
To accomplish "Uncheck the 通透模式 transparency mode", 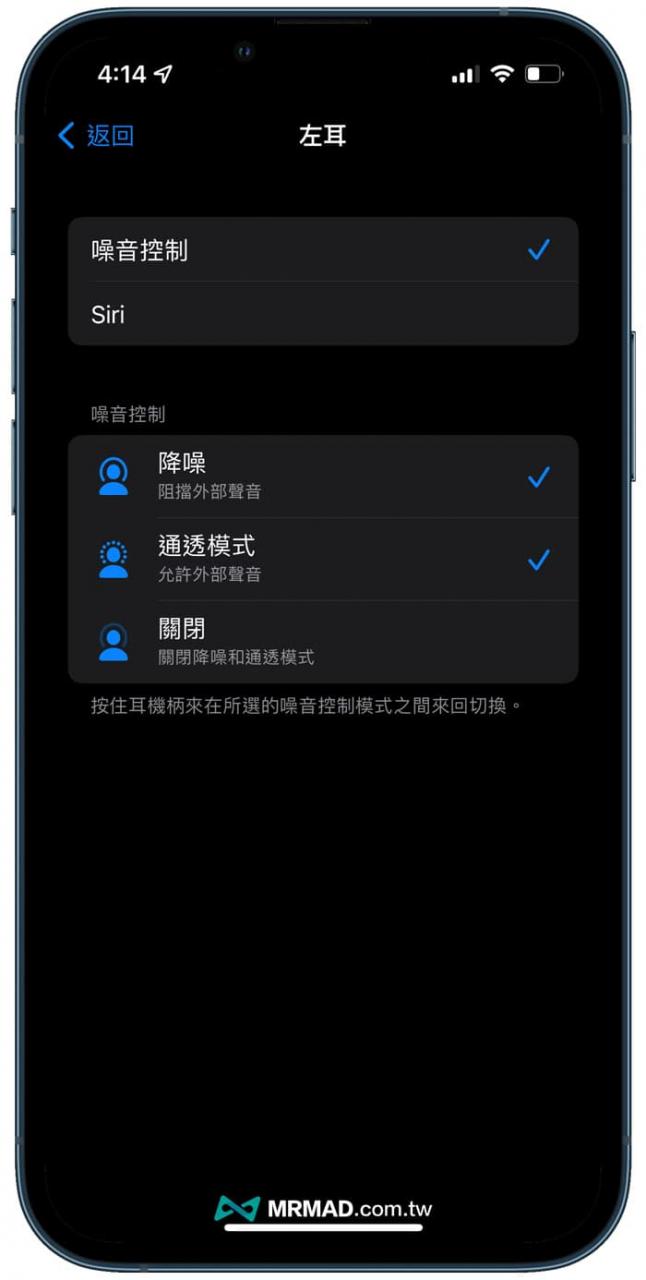I will (x=322, y=559).
